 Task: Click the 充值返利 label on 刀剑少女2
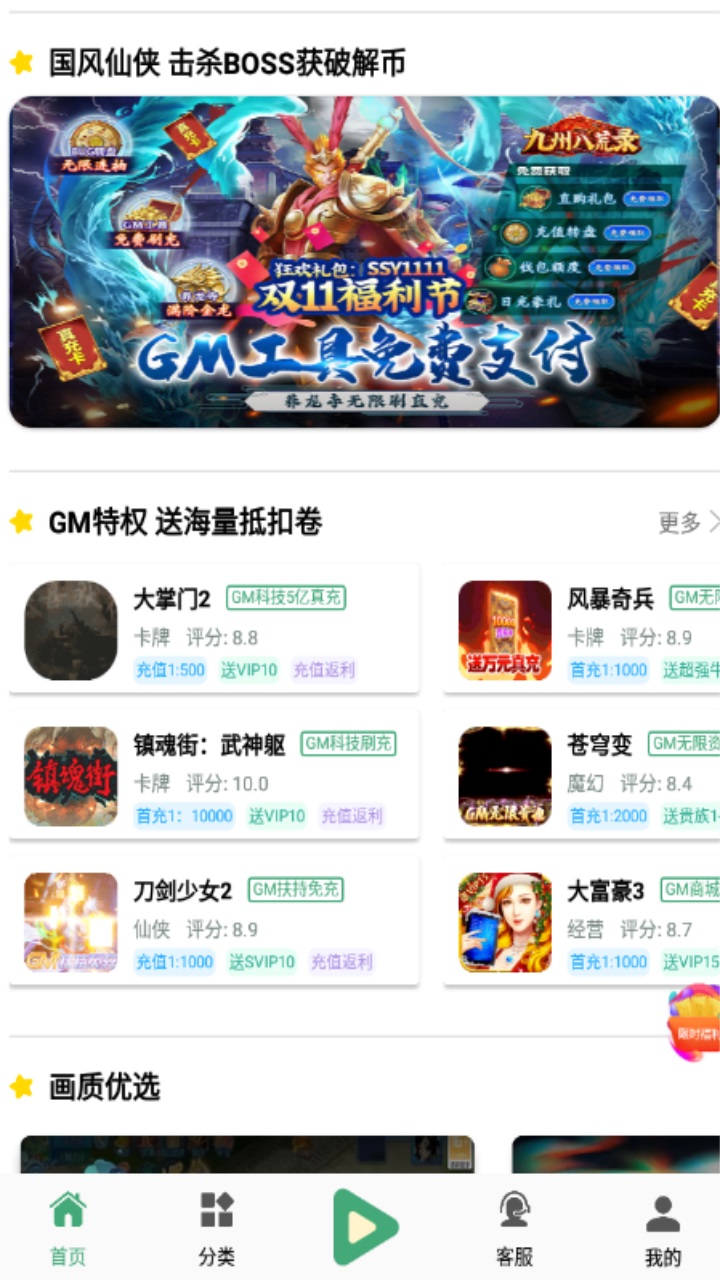[x=339, y=962]
